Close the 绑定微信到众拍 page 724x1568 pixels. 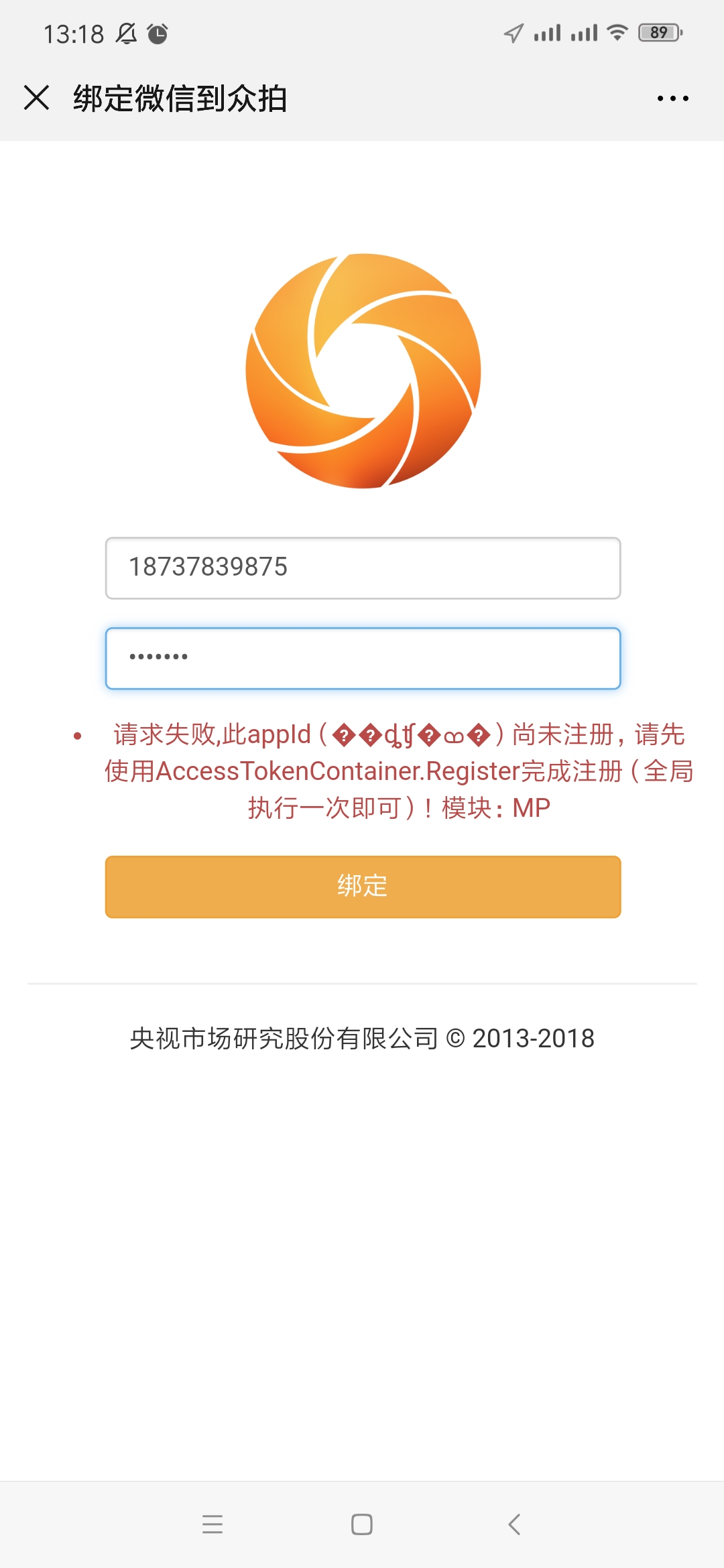click(x=36, y=98)
